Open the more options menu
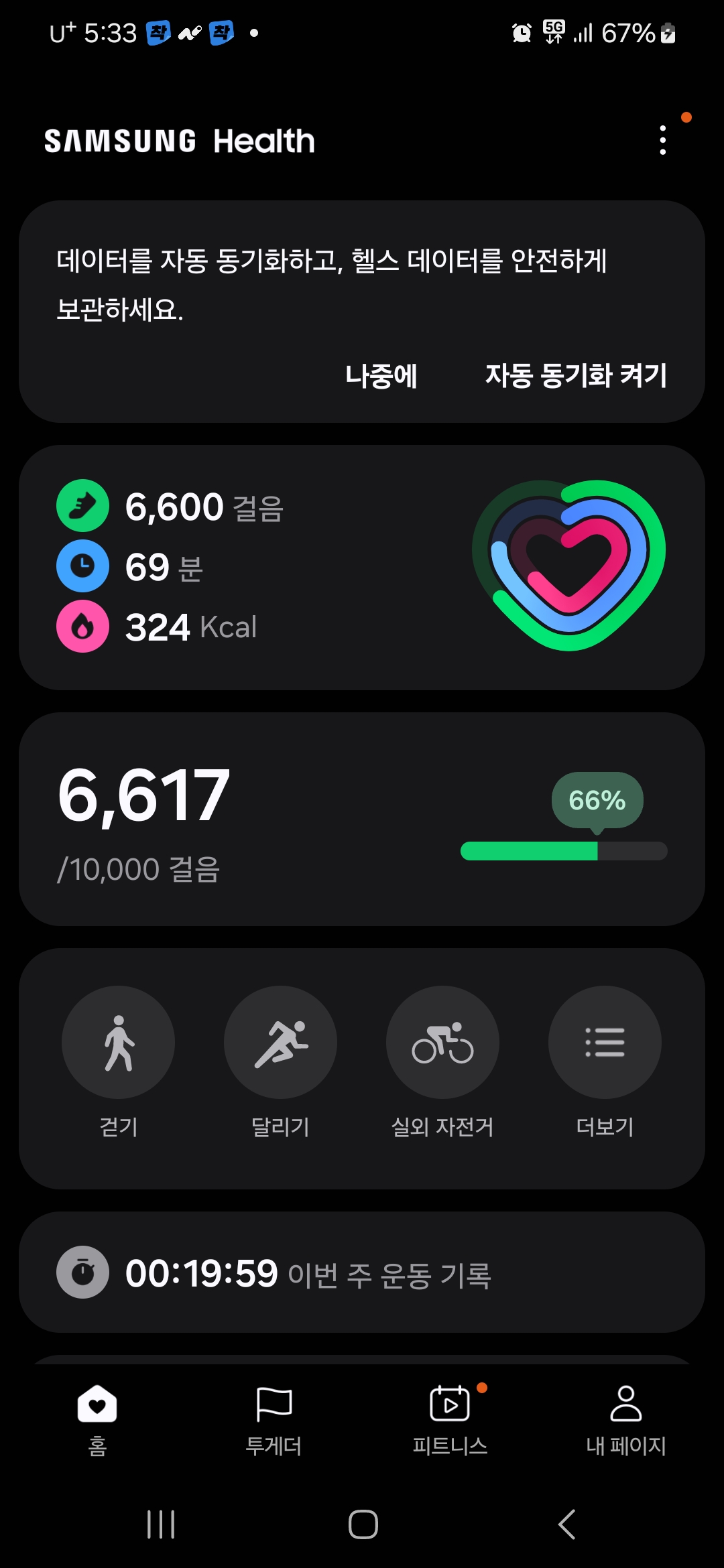 pyautogui.click(x=662, y=141)
